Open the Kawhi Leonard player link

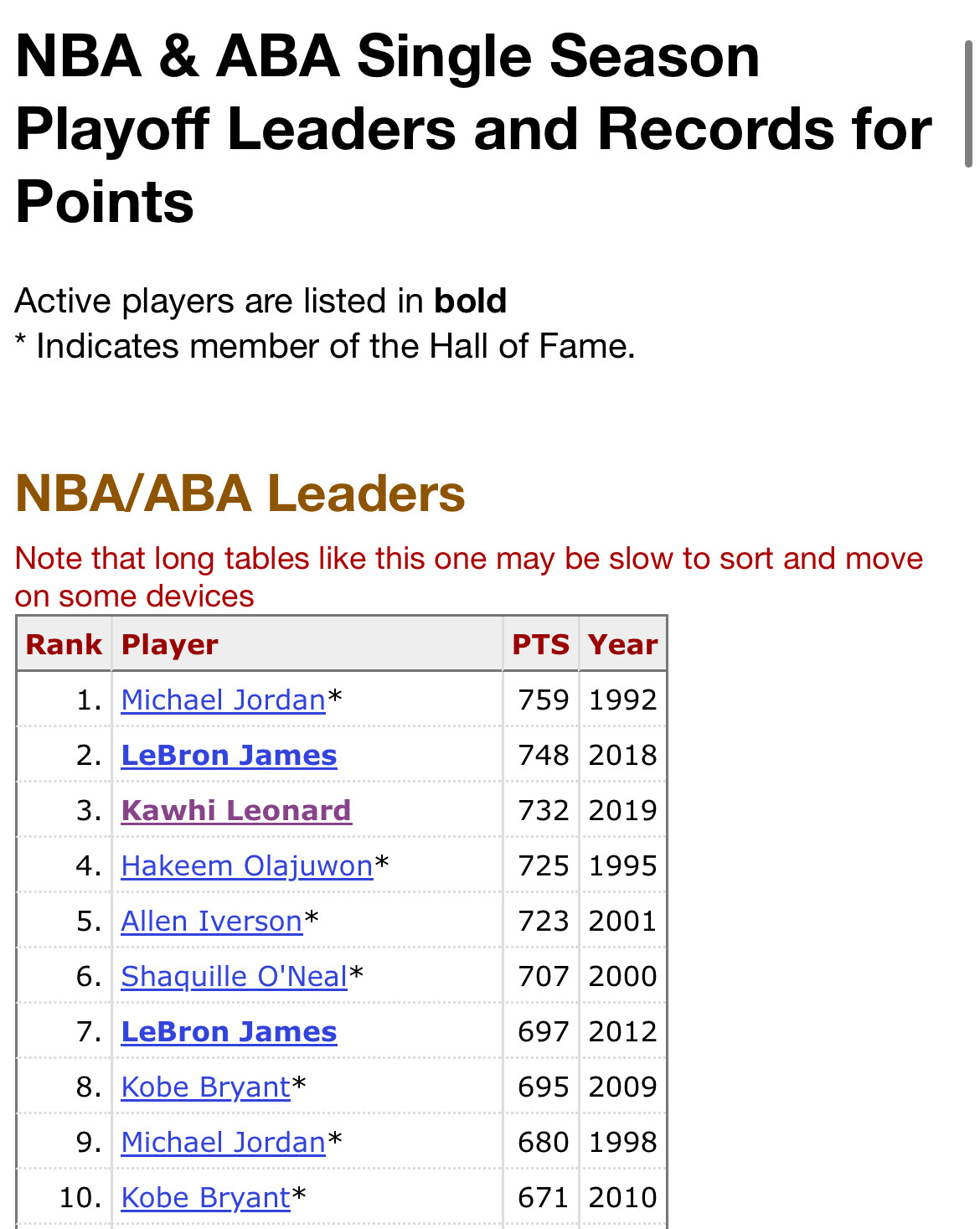pos(236,810)
